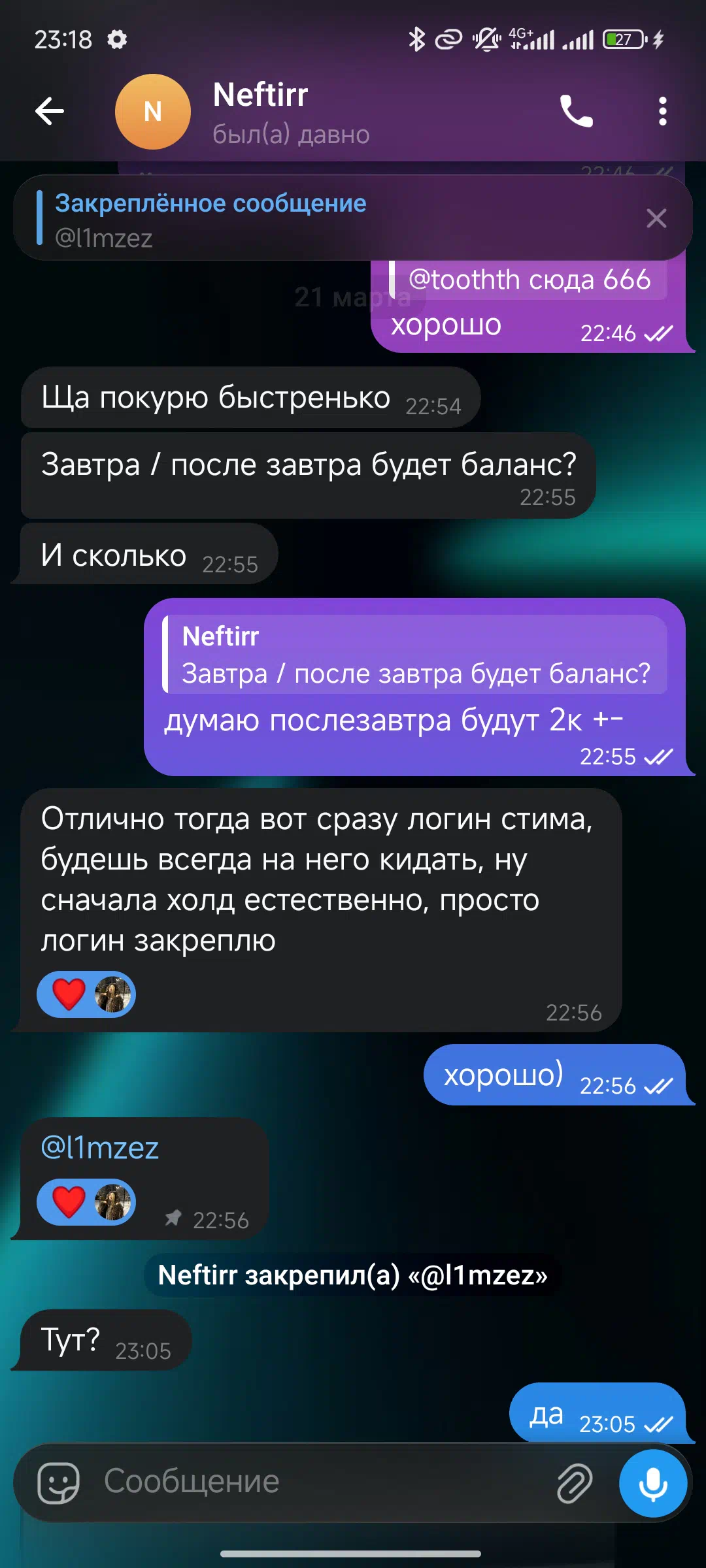This screenshot has width=706, height=1568.
Task: Open the @l1mzez mention link
Action: [x=100, y=1148]
